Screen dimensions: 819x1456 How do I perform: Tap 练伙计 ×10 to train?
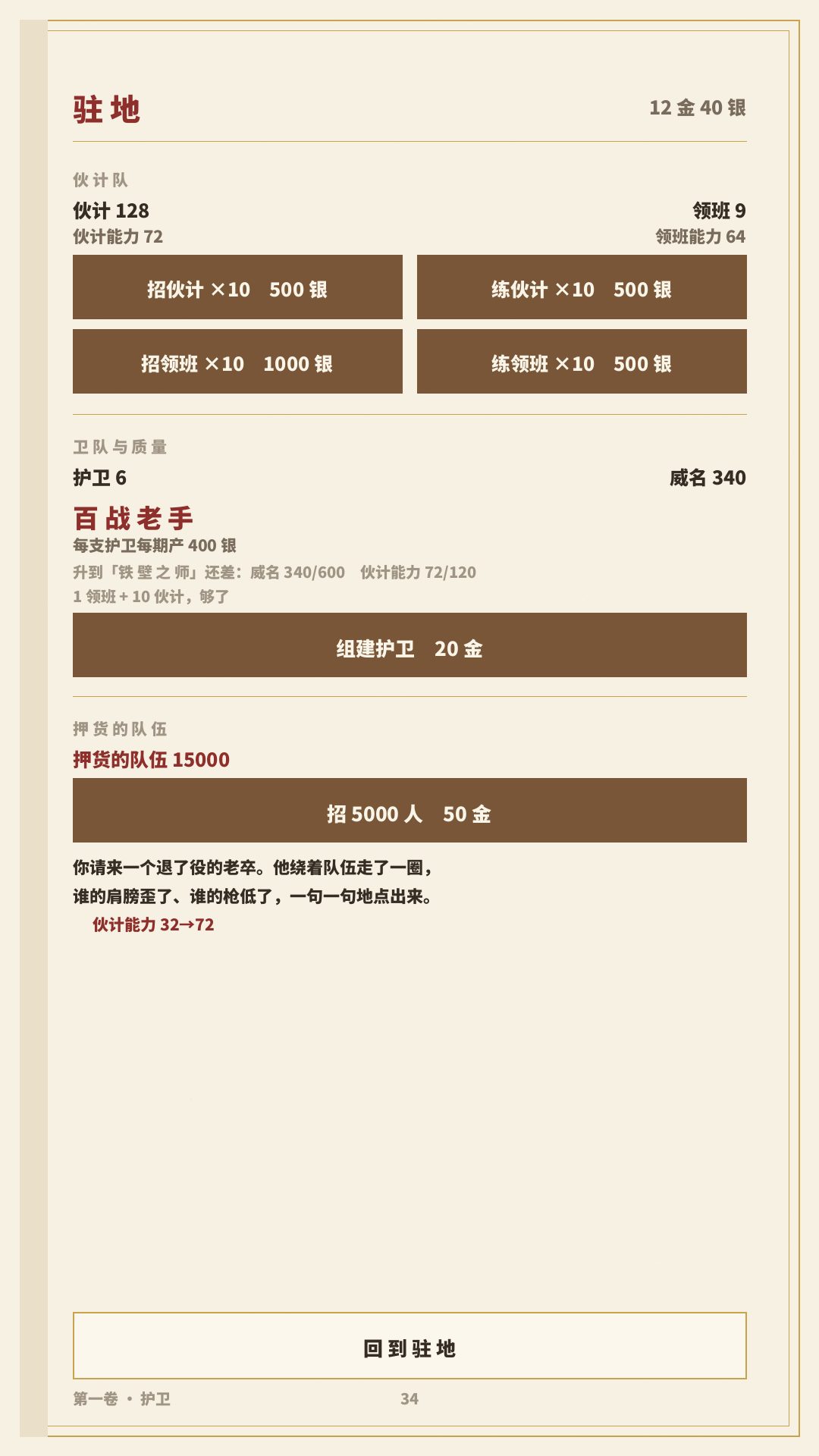click(x=582, y=287)
